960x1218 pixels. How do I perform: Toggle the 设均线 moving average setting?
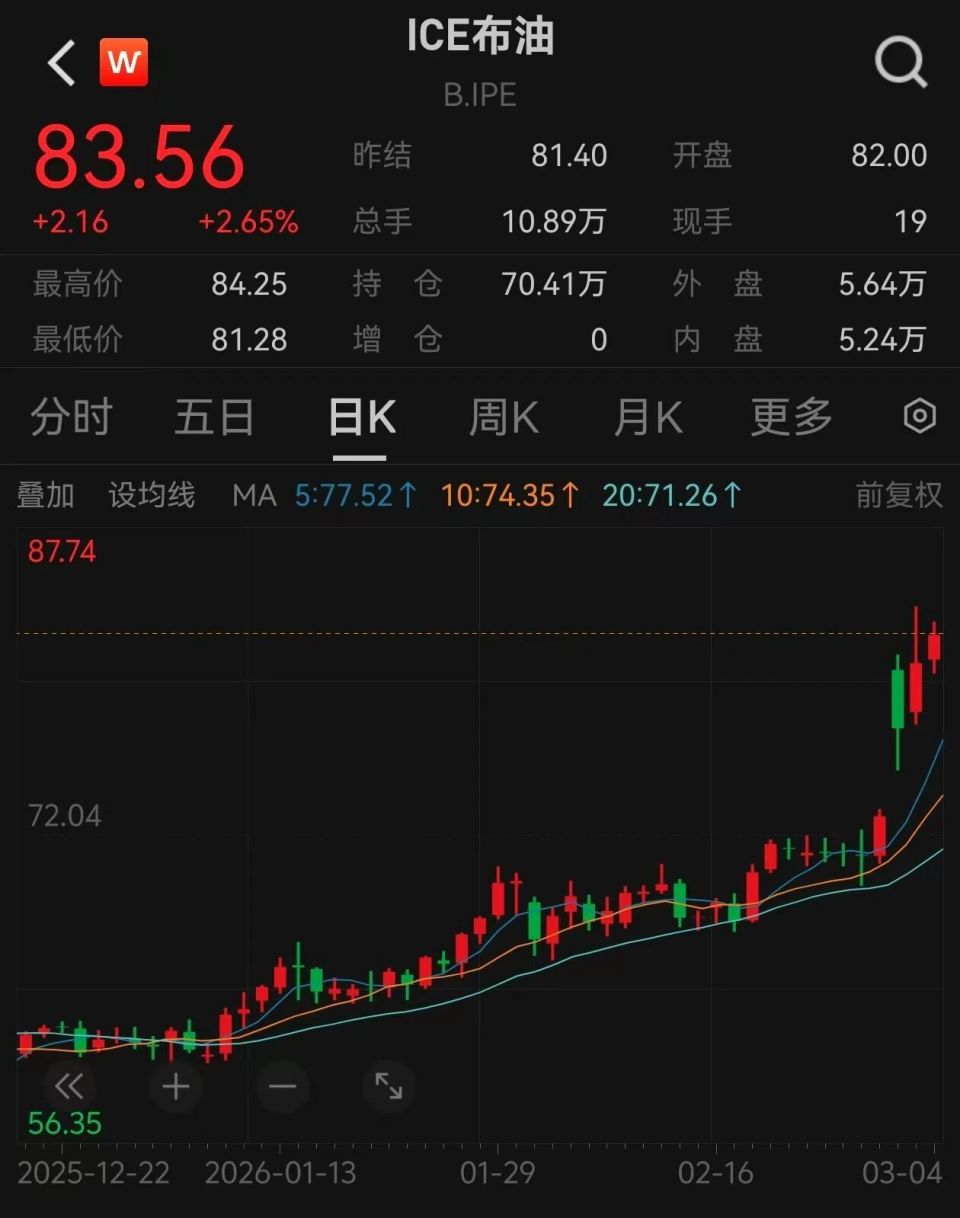pyautogui.click(x=150, y=495)
